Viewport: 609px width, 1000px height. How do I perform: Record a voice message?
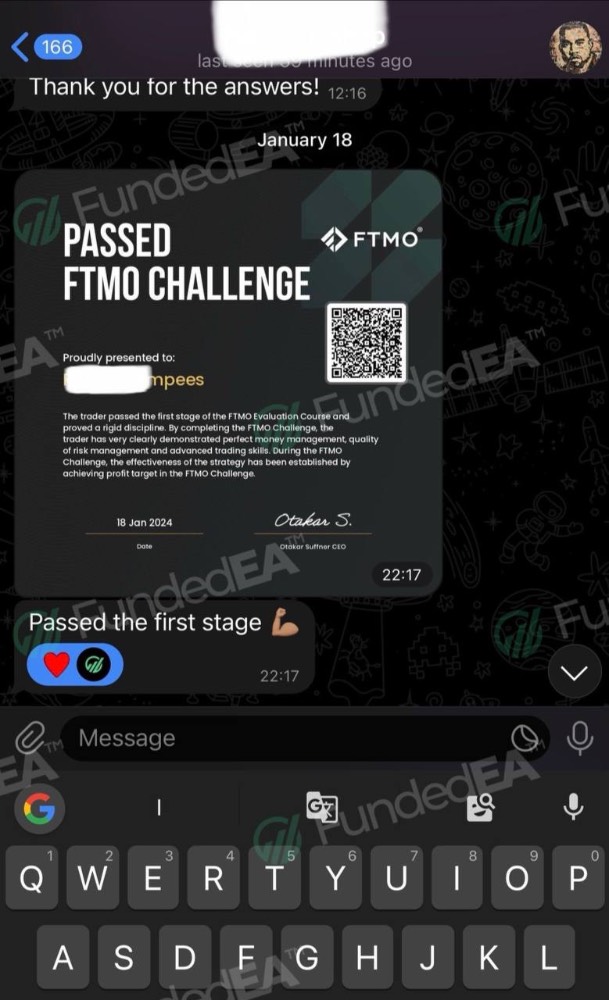(579, 739)
